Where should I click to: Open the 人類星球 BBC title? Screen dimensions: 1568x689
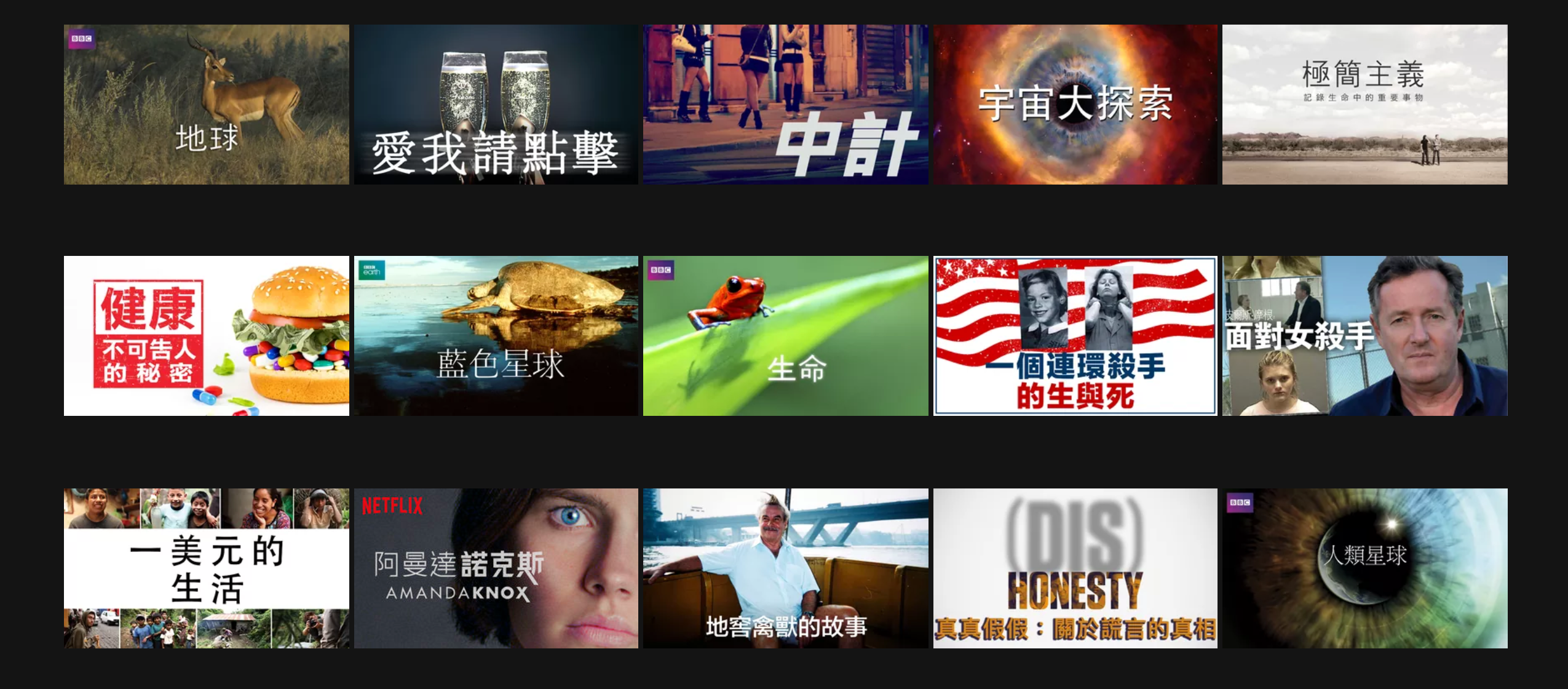click(1364, 568)
